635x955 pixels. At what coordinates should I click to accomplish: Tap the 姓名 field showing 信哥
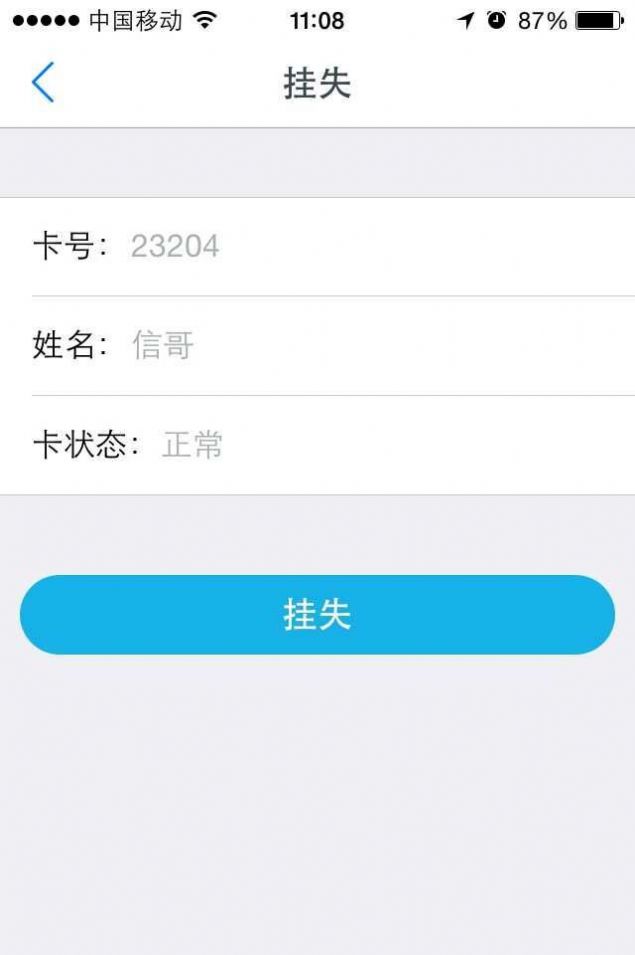point(163,346)
